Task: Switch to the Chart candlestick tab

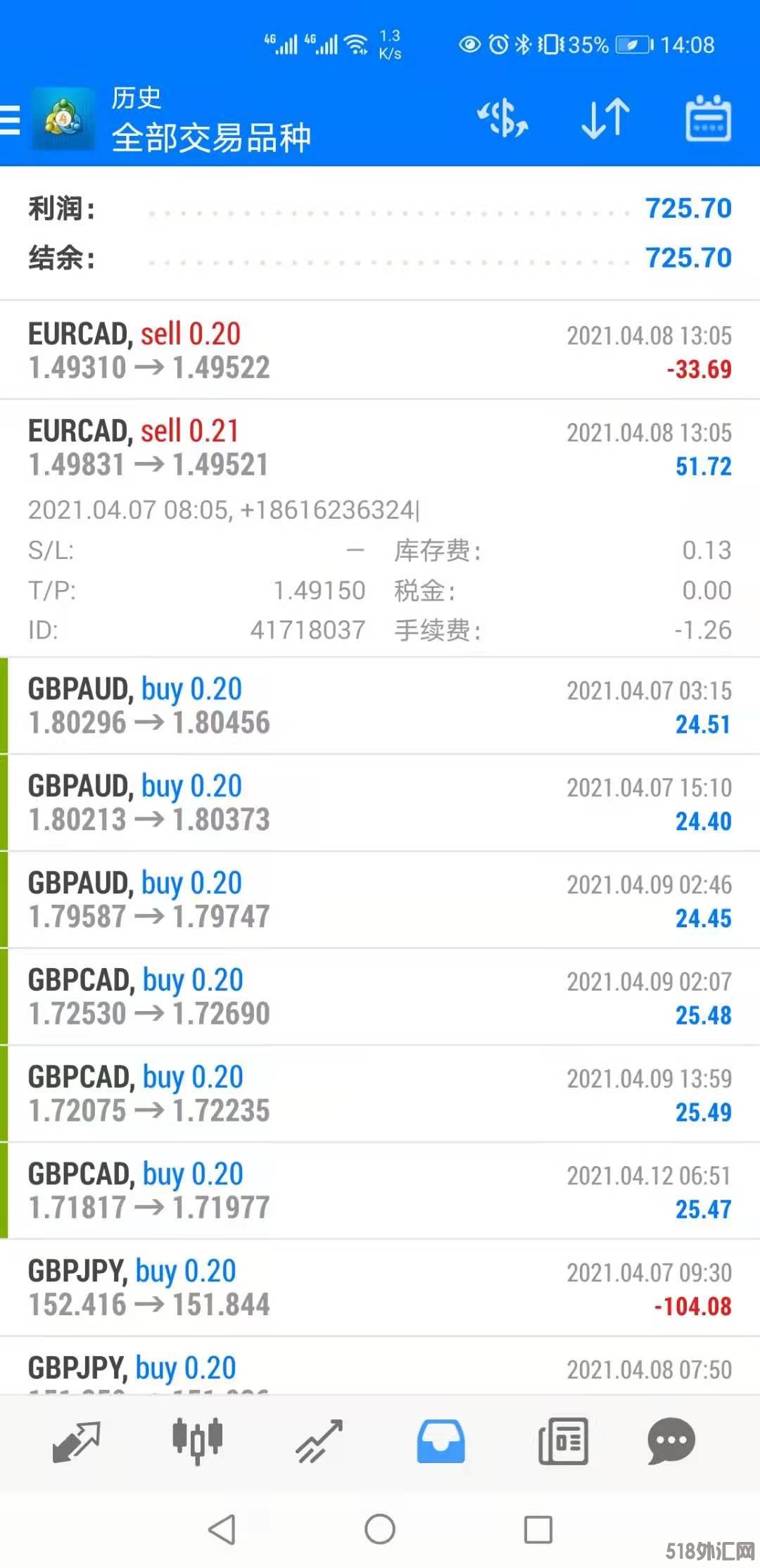Action: (x=198, y=1441)
